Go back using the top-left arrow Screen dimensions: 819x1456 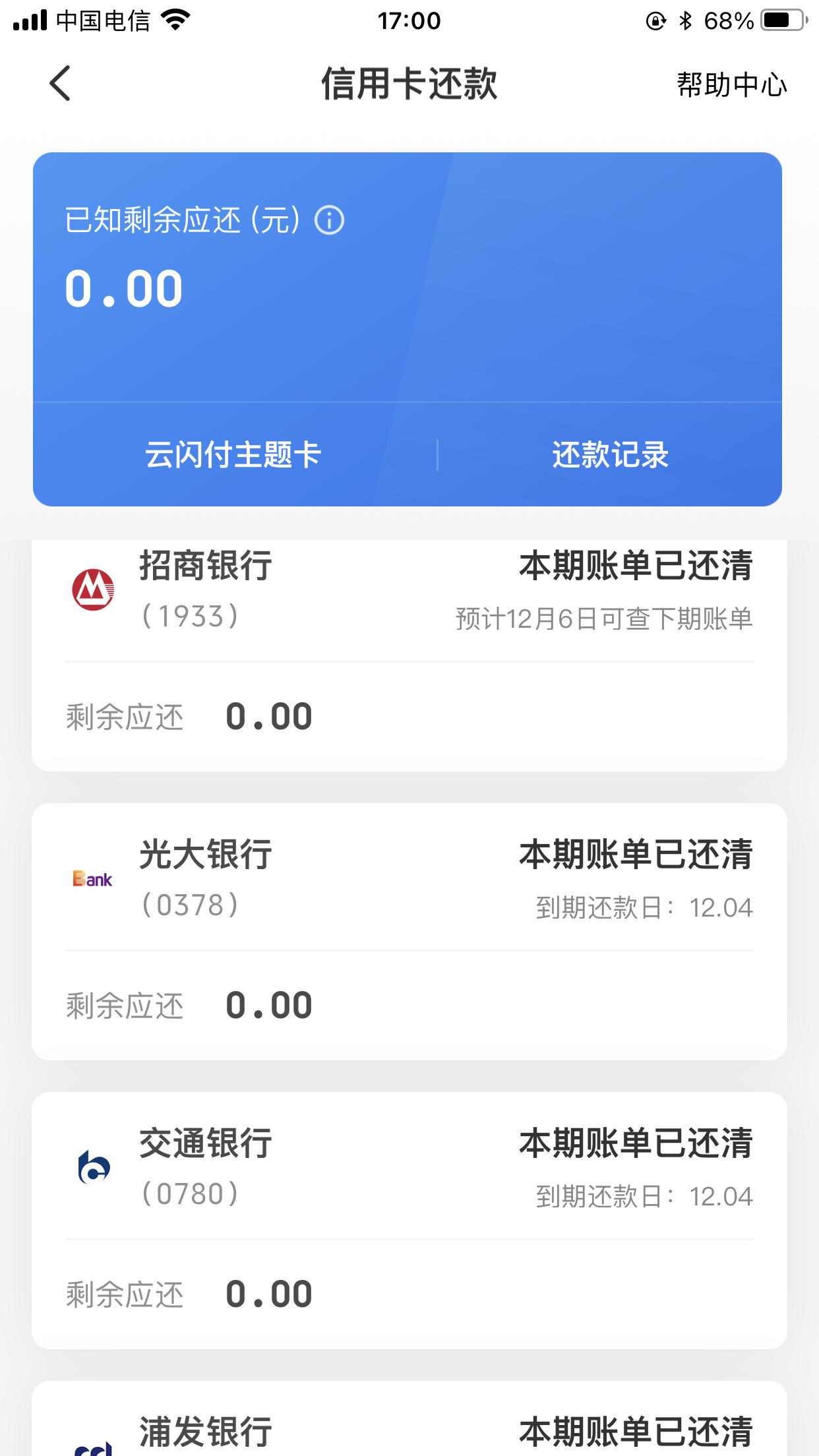click(x=60, y=84)
